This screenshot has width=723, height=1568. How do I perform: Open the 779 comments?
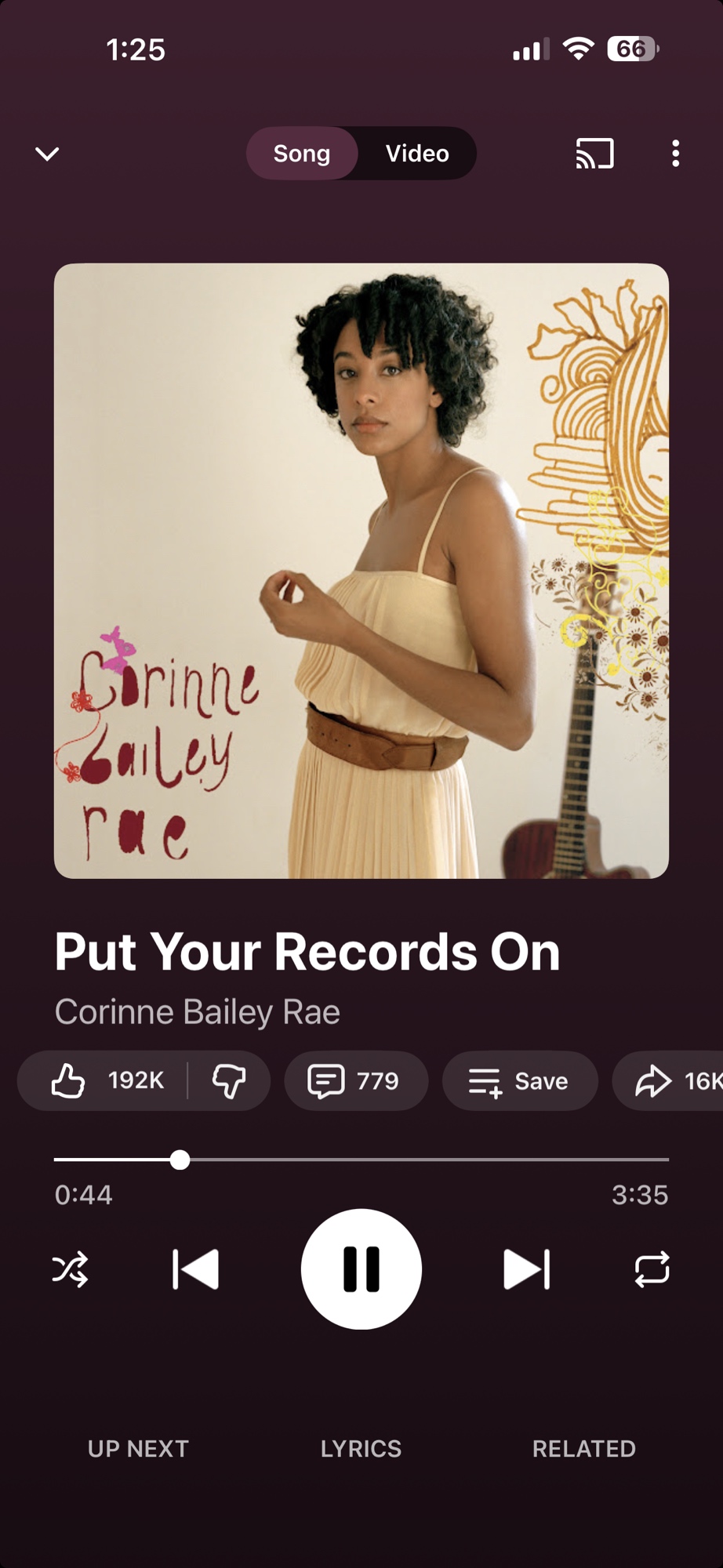click(x=355, y=1081)
